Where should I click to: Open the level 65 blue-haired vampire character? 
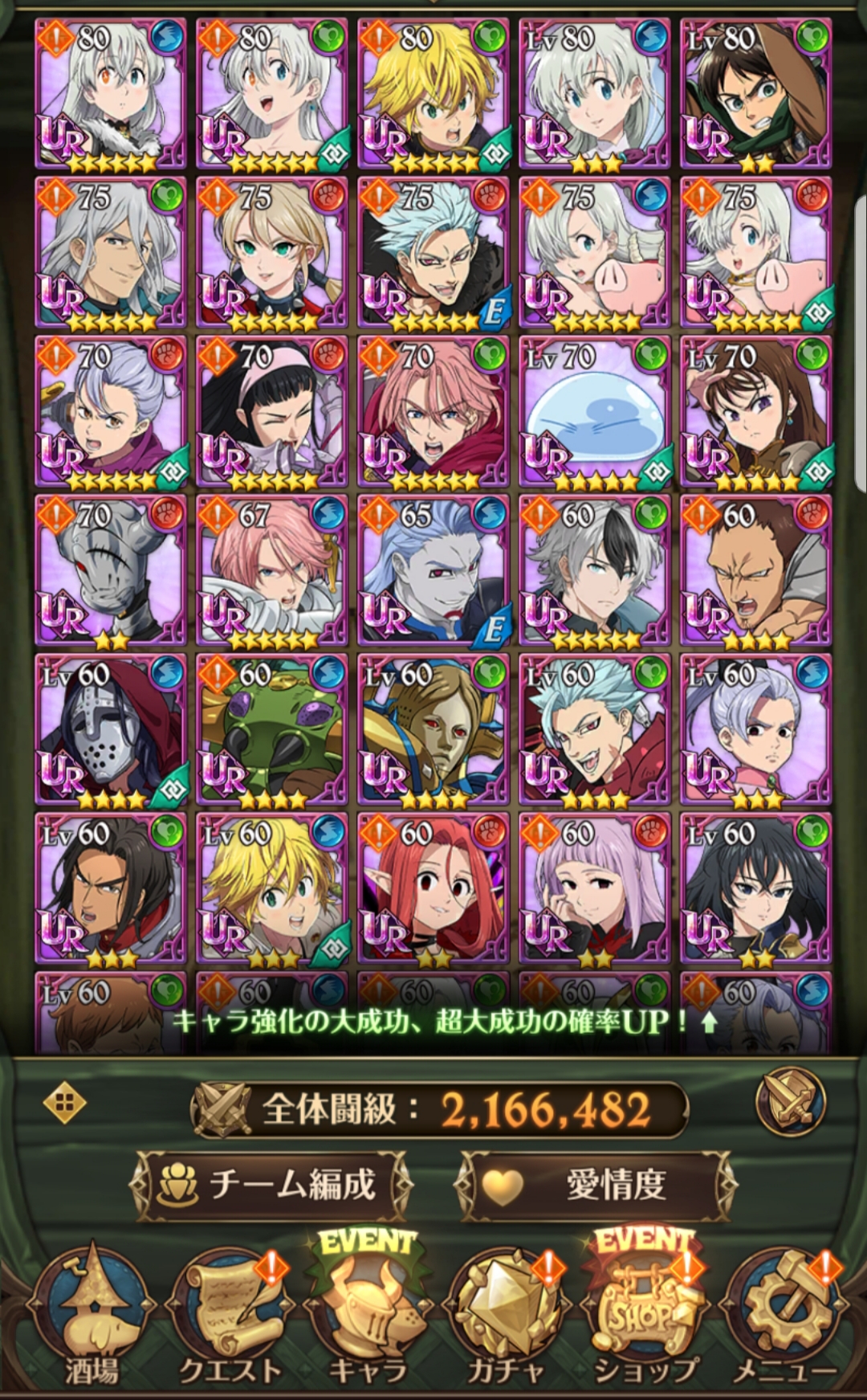click(x=433, y=571)
